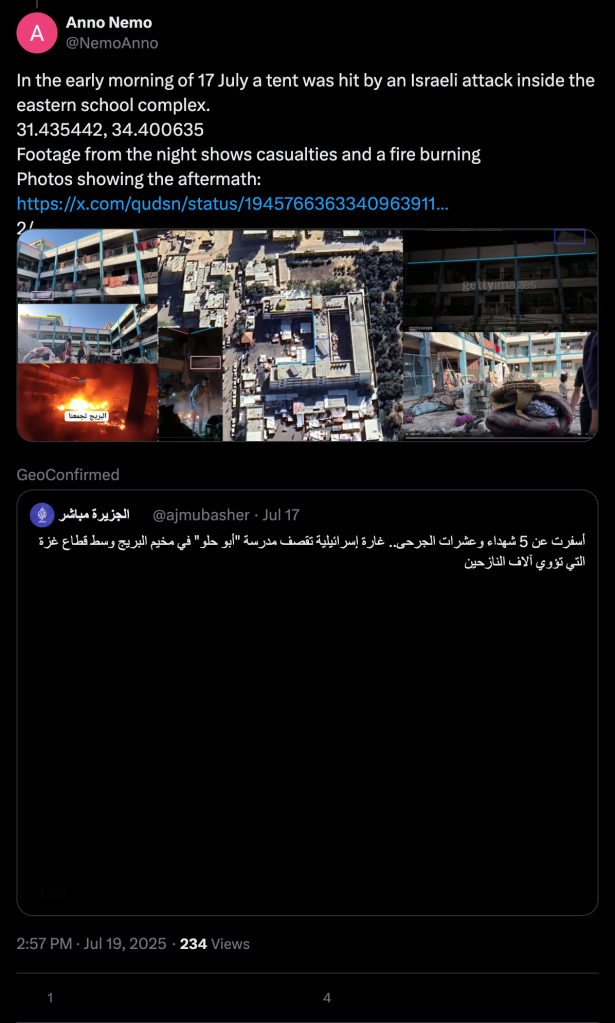Tap the 2:57 PM Jul 19, 2025 timestamp
The image size is (615, 1023).
coord(93,943)
